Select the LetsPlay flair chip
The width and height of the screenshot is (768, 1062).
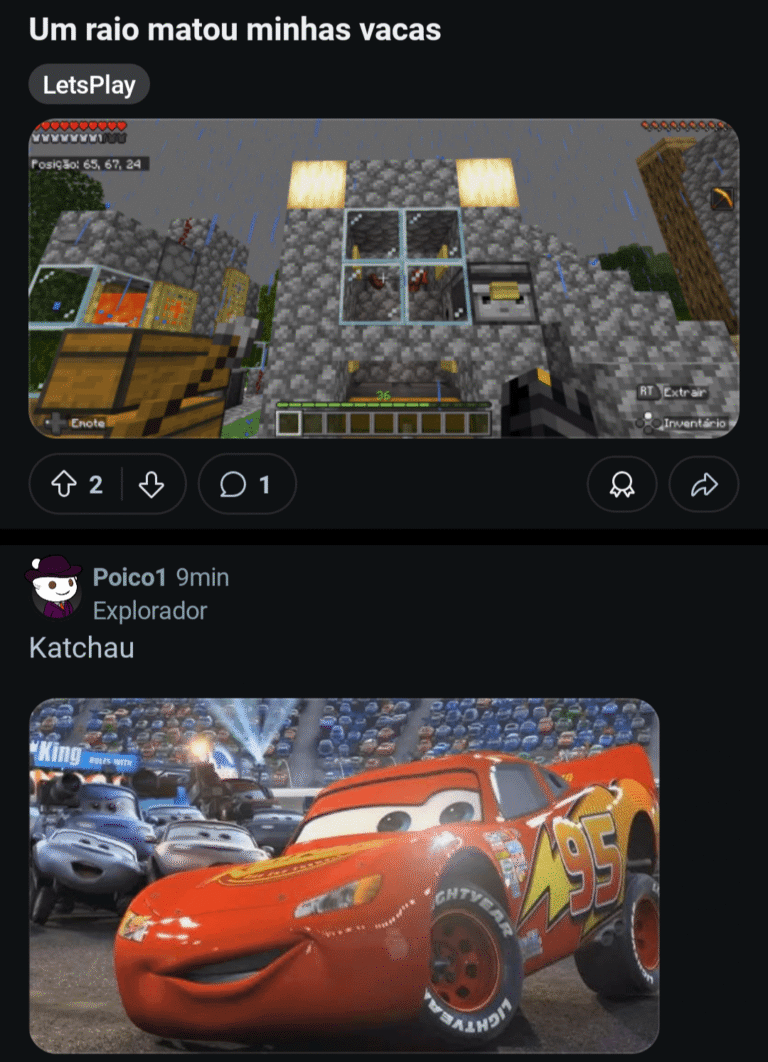point(89,85)
